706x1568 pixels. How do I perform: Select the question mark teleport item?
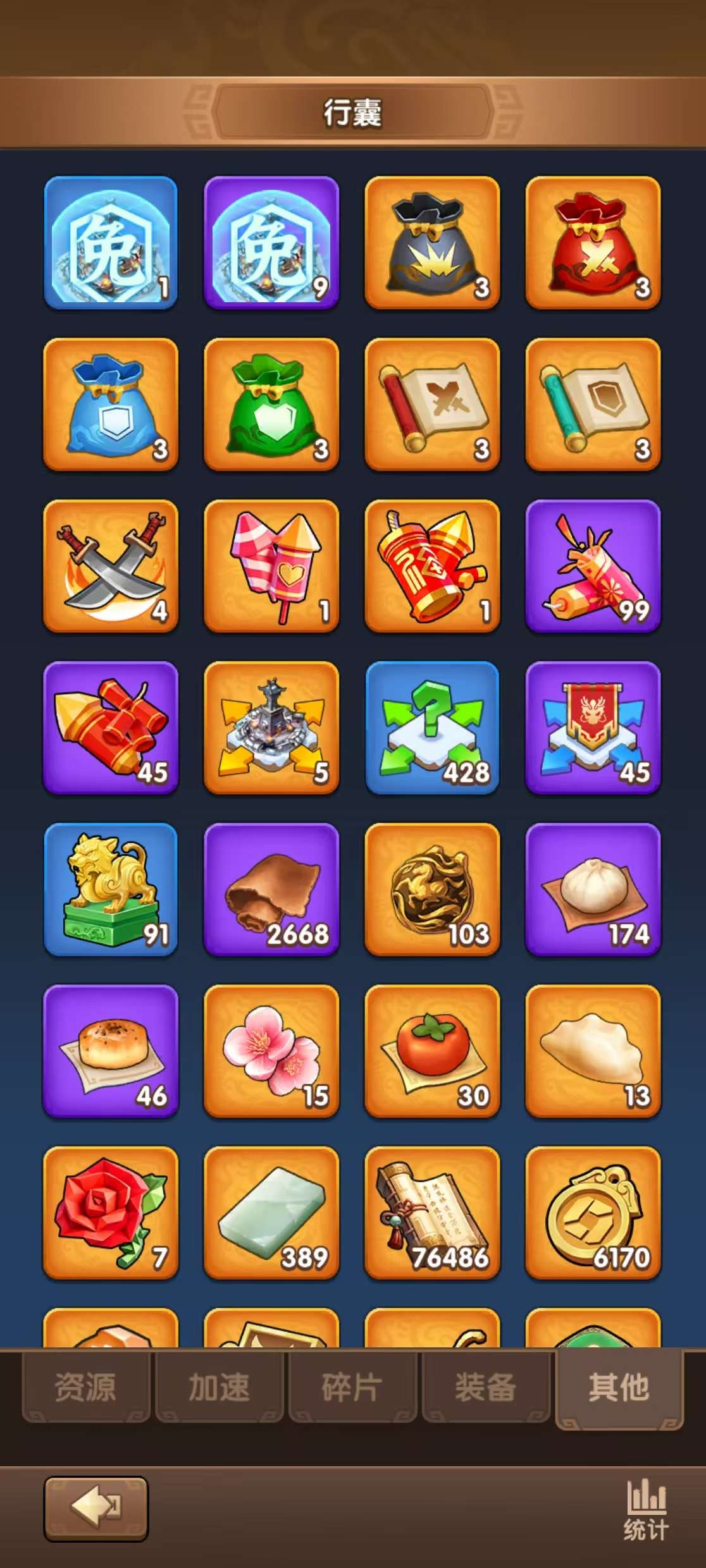click(x=432, y=727)
